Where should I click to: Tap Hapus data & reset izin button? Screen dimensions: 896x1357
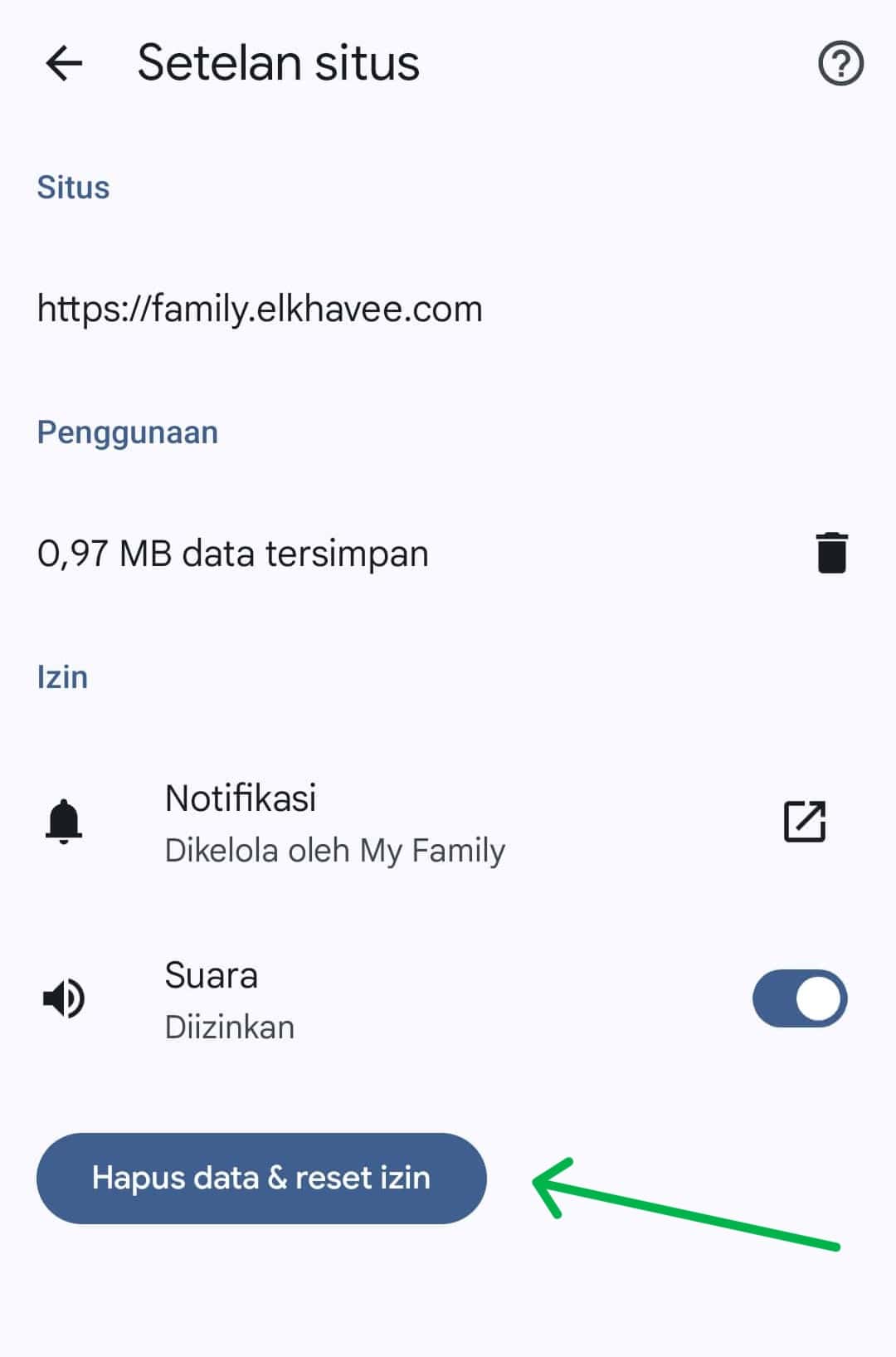[261, 1178]
